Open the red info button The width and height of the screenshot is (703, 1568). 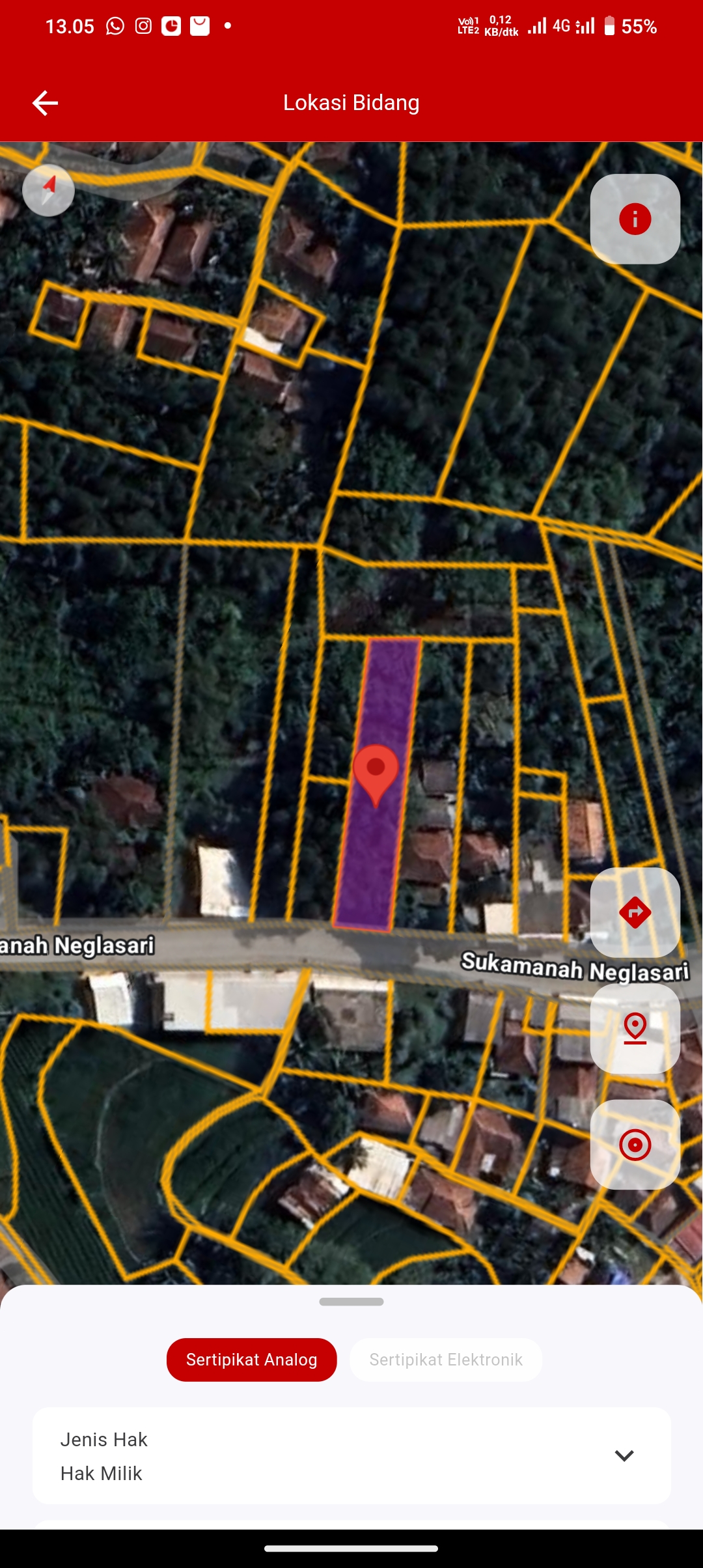tap(635, 219)
